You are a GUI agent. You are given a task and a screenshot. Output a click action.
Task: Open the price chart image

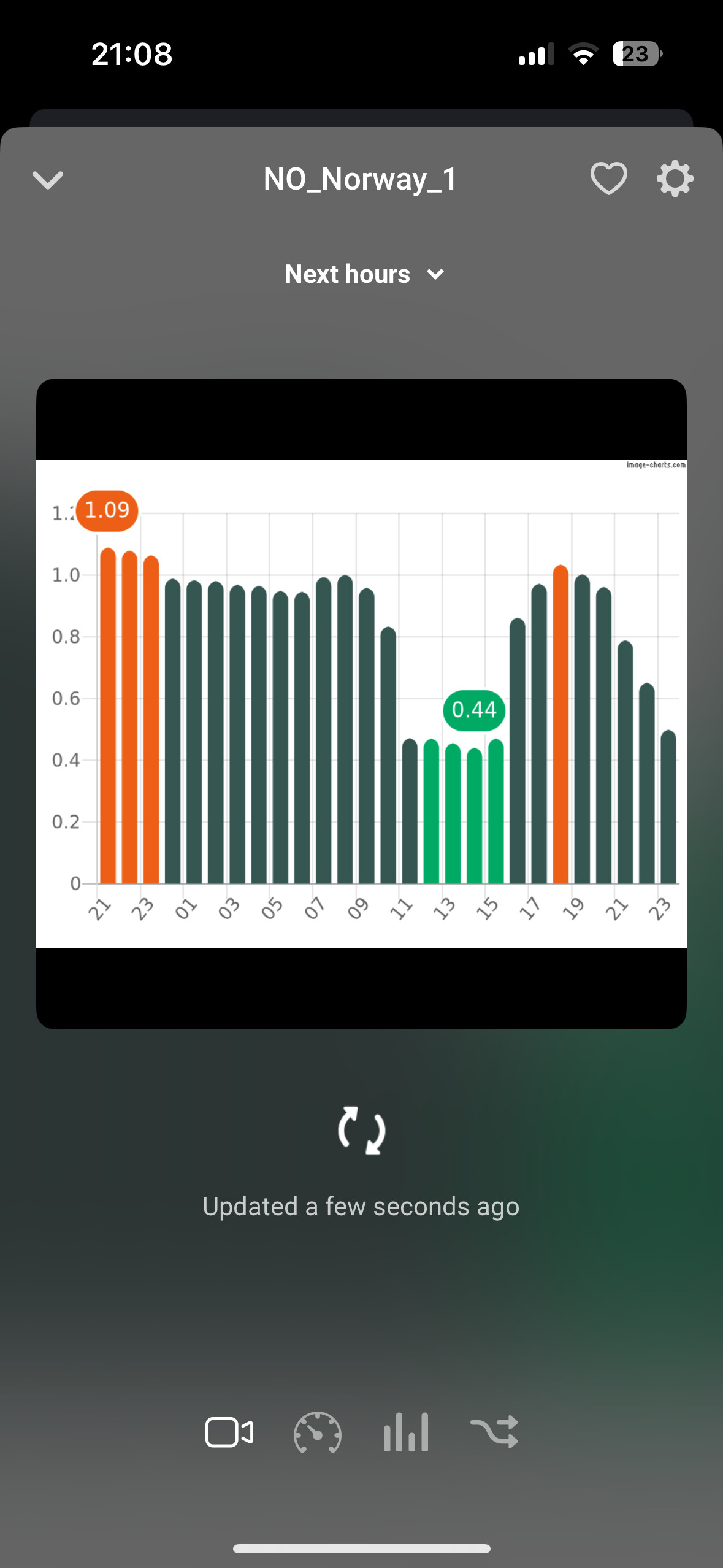click(x=361, y=703)
